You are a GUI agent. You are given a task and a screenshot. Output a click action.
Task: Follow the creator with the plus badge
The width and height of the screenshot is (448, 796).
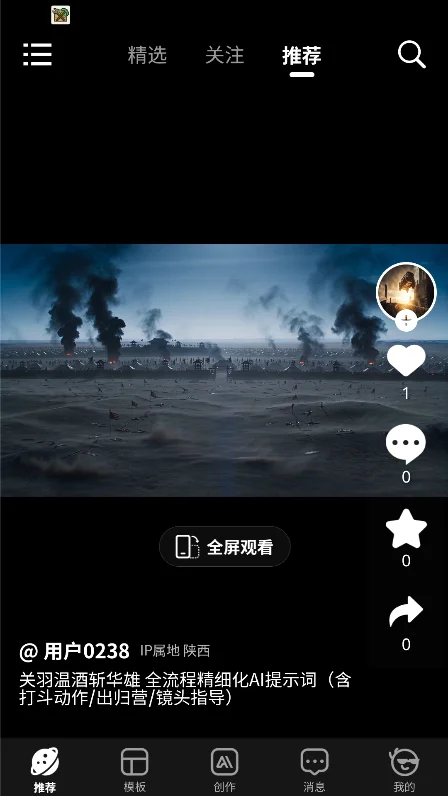click(x=406, y=321)
